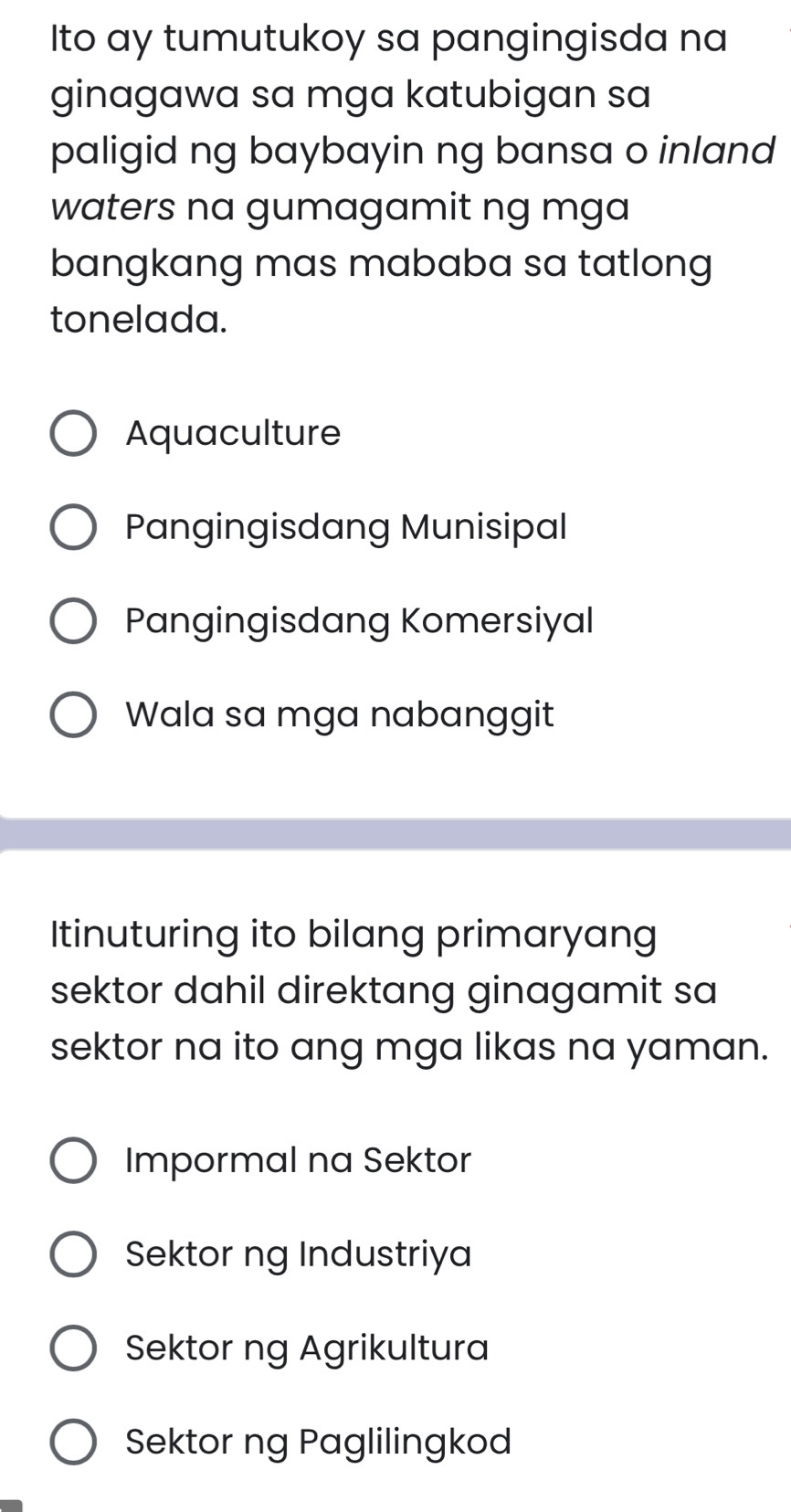Choose Pangingisdang Munisipal as the answer
Image resolution: width=791 pixels, height=1512 pixels.
(73, 527)
